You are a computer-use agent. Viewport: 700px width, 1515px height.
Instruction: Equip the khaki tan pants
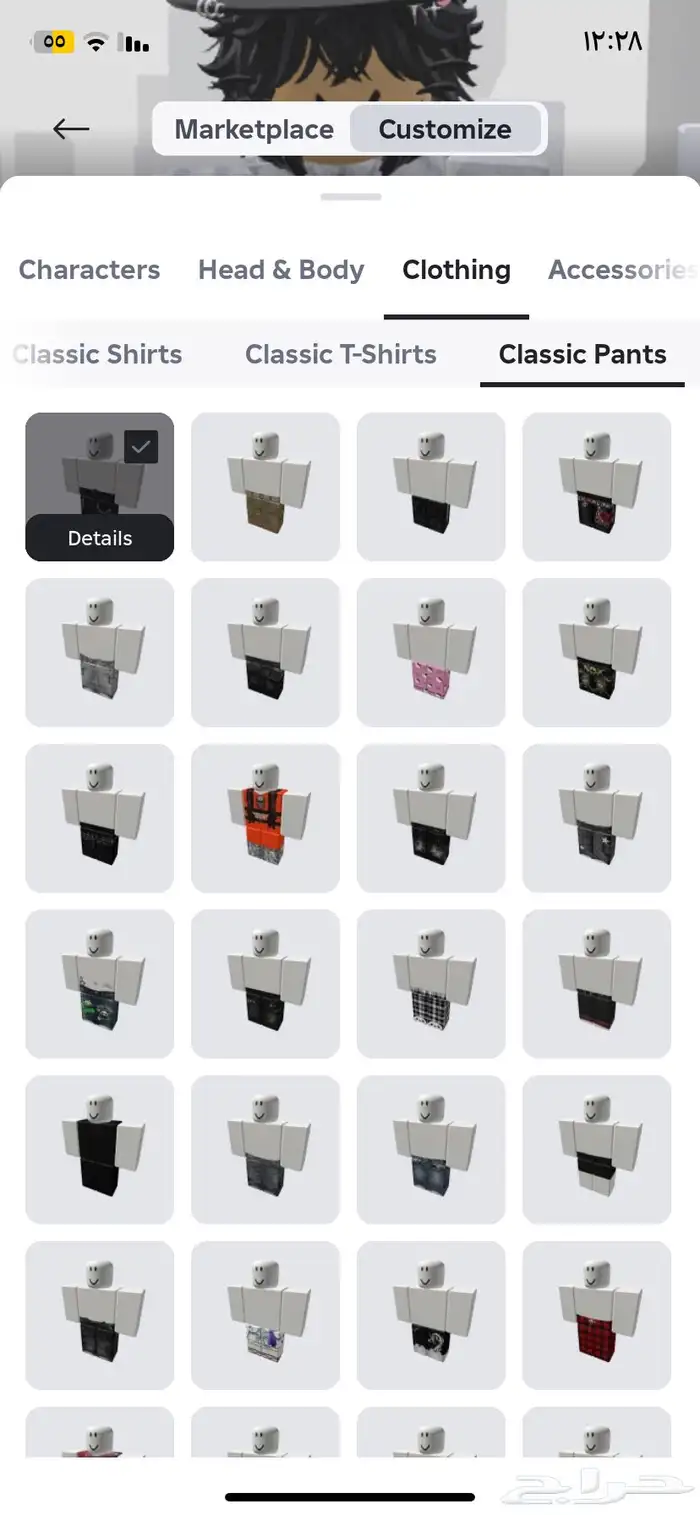(x=265, y=487)
